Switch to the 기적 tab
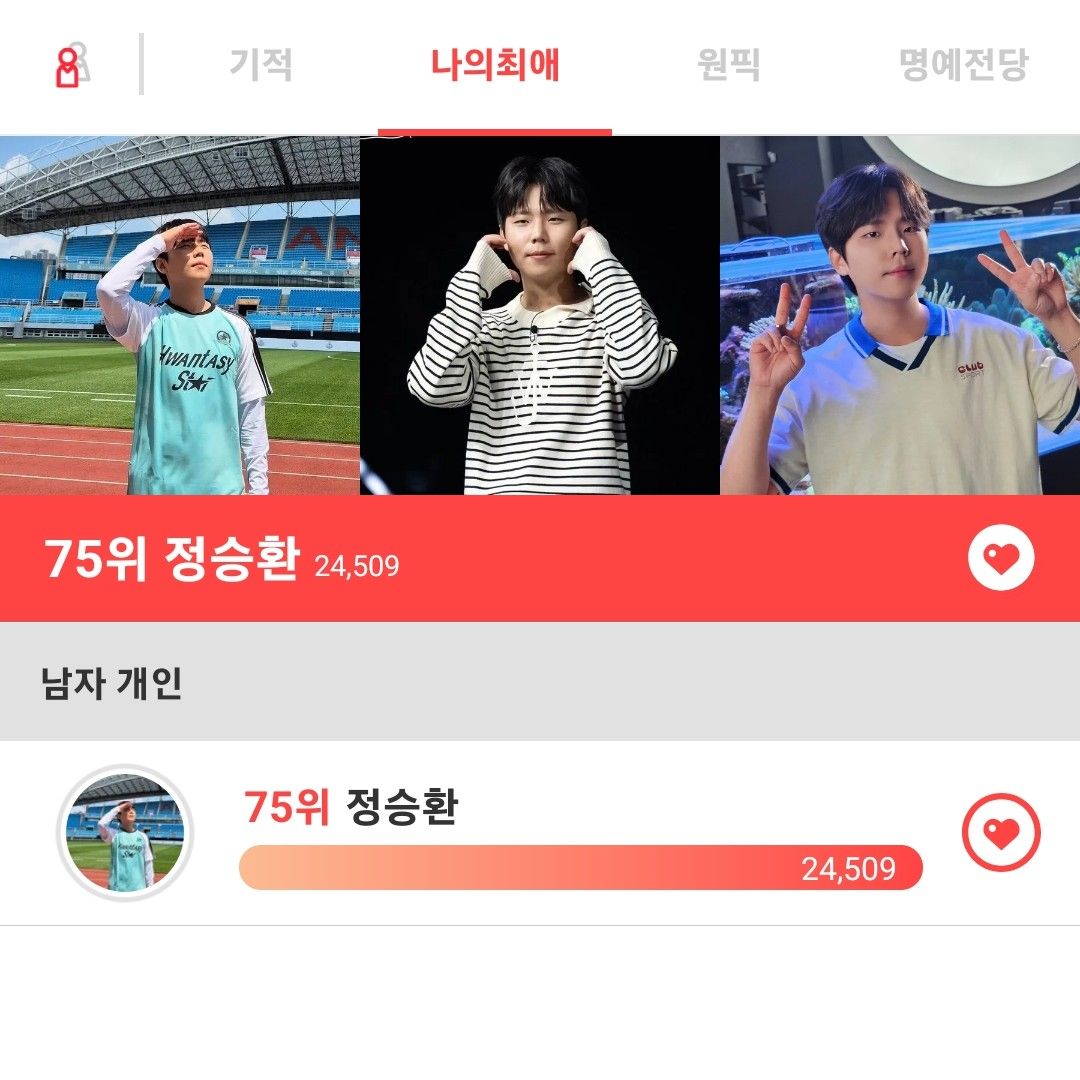 [x=261, y=66]
